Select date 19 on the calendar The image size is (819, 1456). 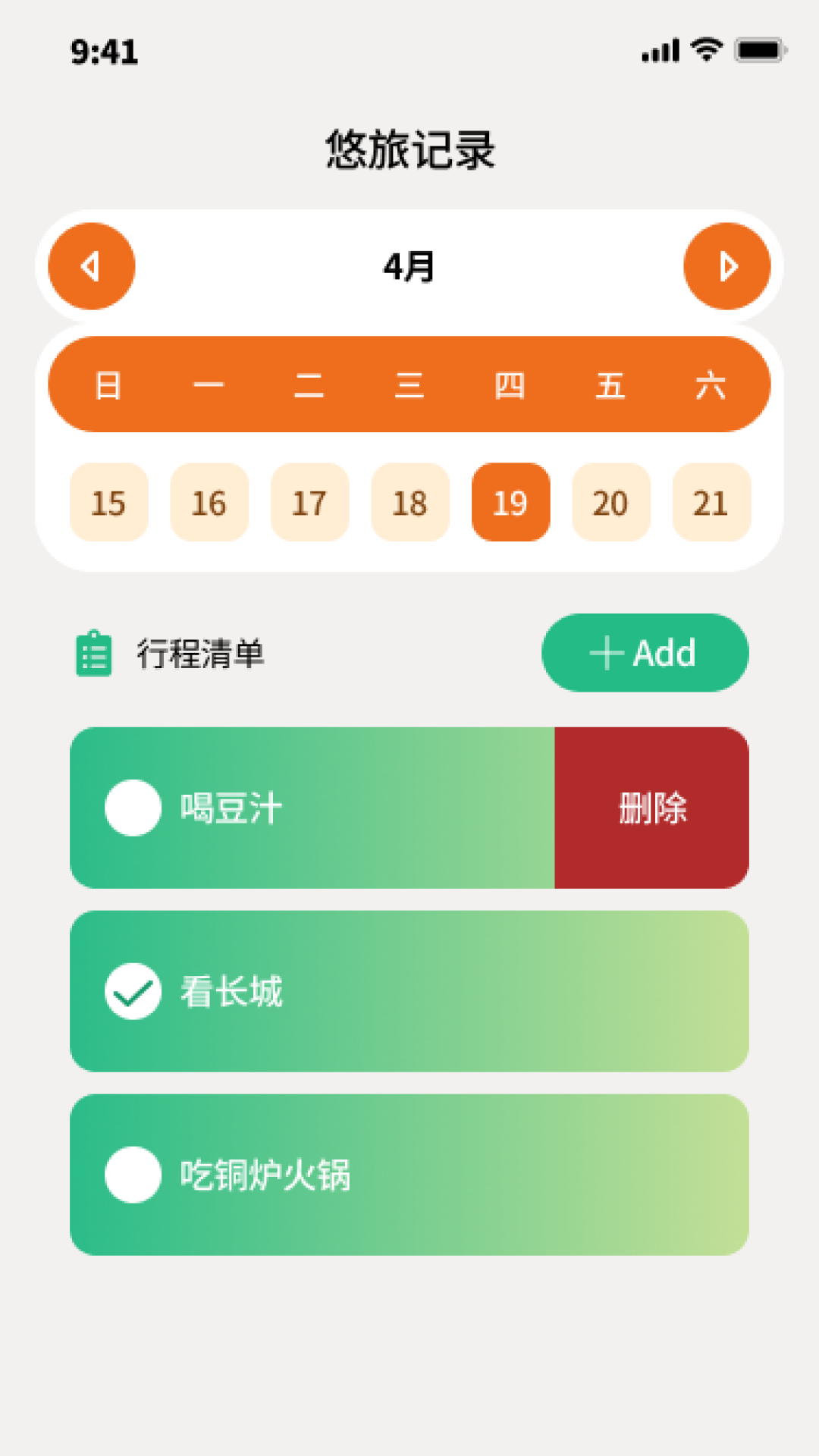(510, 503)
